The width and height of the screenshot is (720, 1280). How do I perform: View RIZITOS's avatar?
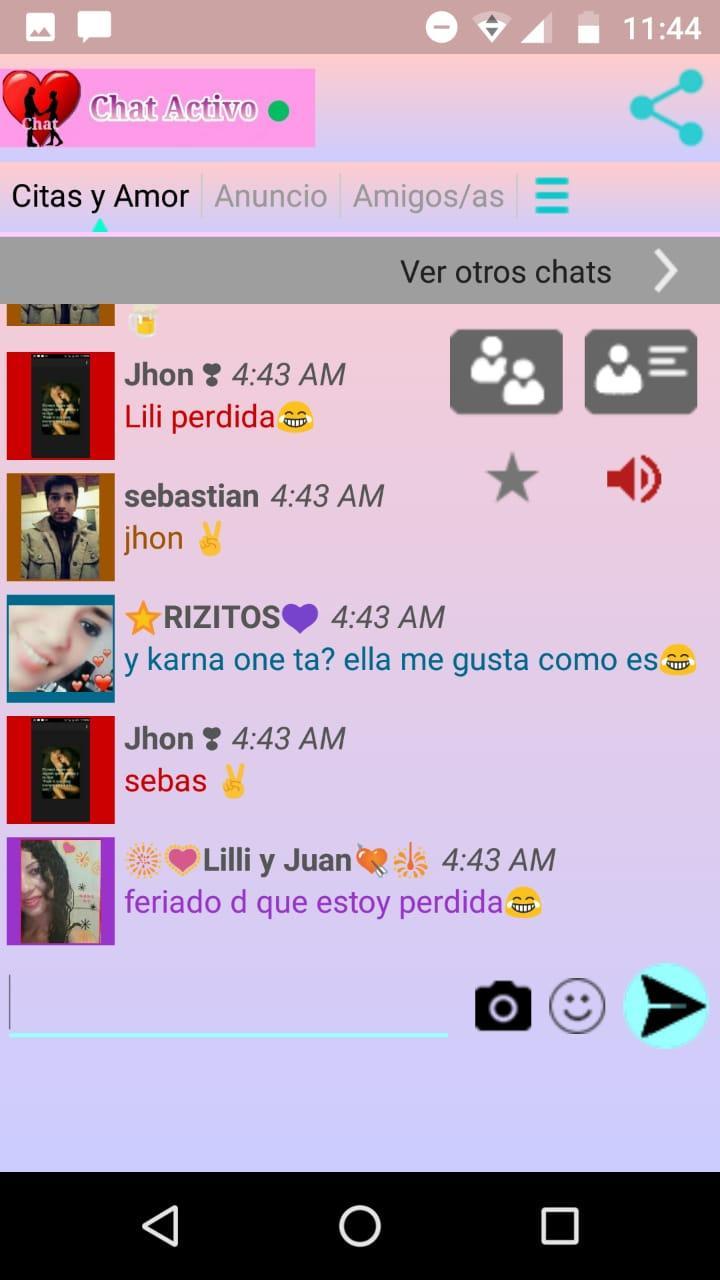[x=61, y=649]
